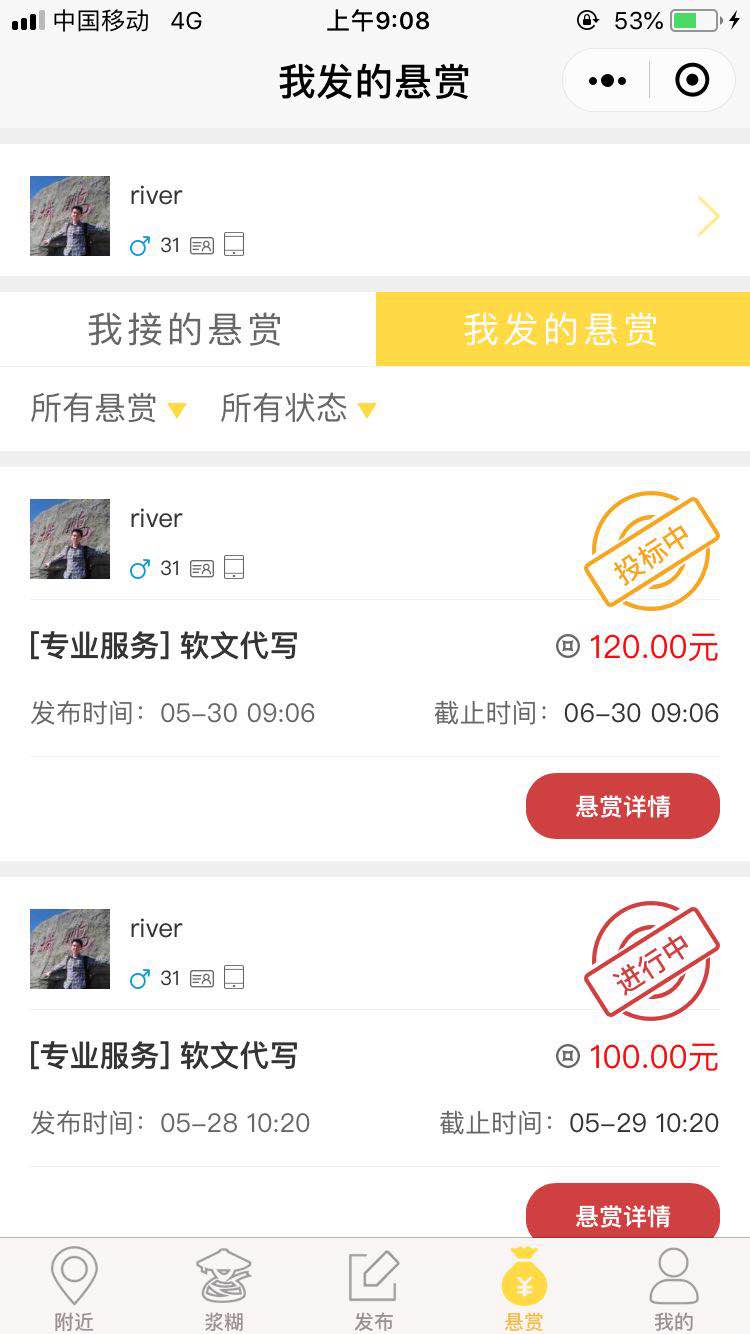The width and height of the screenshot is (750, 1334).
Task: Tap the ID card verification icon beside river
Action: tap(201, 245)
